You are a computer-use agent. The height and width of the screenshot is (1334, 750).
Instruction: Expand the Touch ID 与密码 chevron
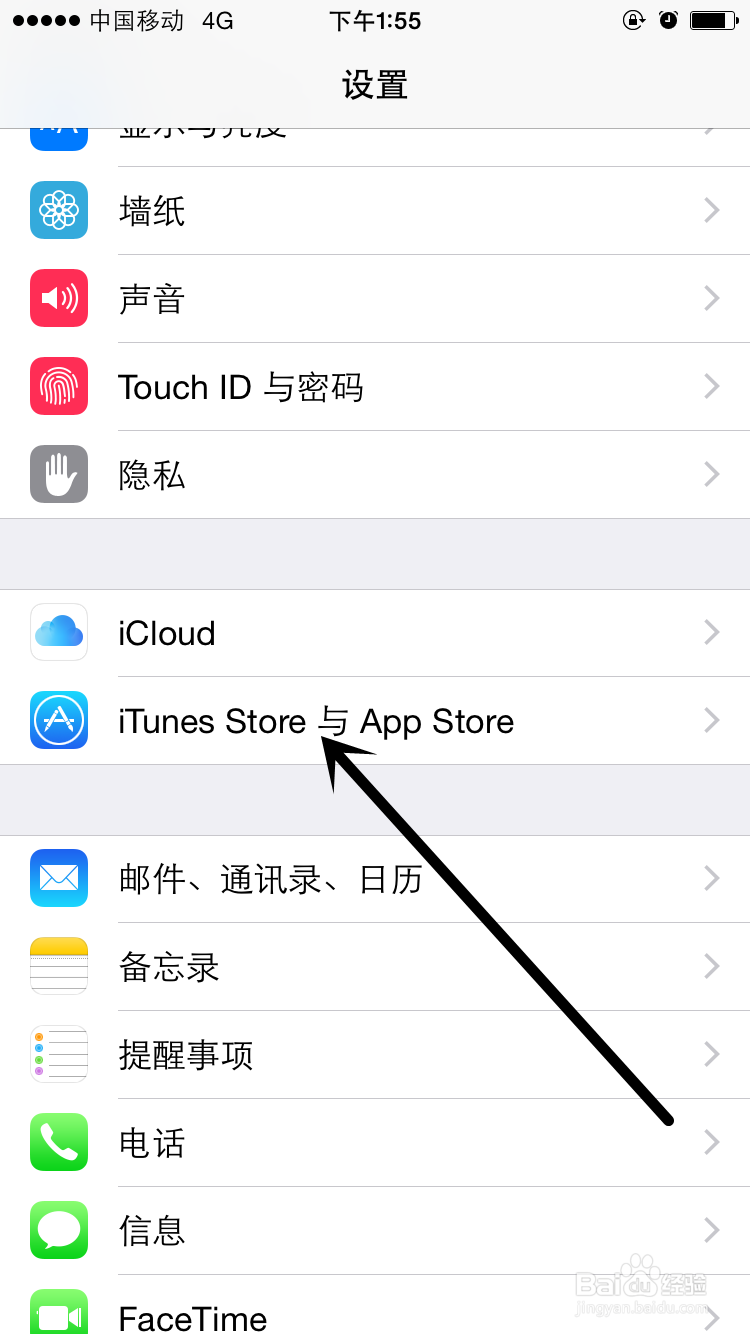[712, 386]
